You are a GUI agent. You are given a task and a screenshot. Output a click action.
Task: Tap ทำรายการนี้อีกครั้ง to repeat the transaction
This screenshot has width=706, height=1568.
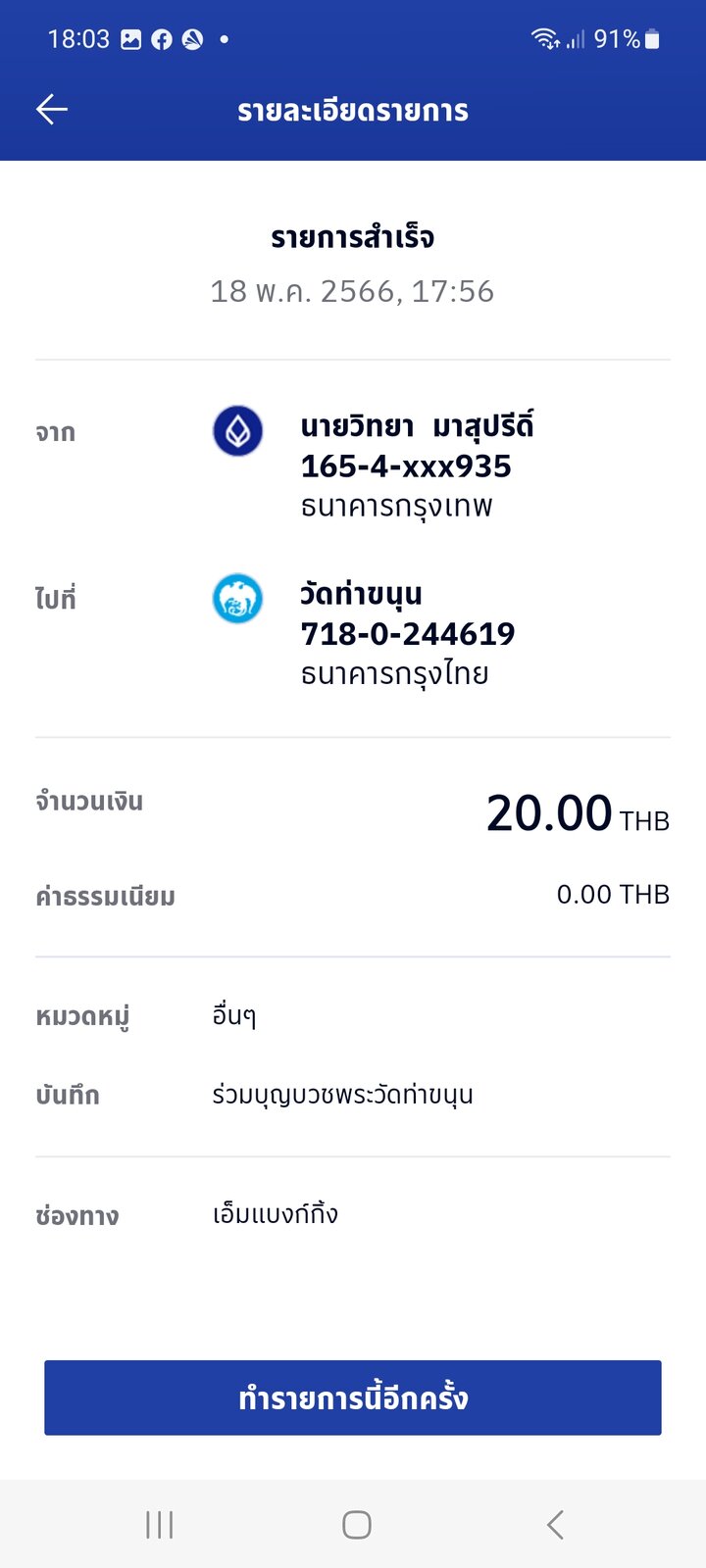click(x=353, y=1397)
